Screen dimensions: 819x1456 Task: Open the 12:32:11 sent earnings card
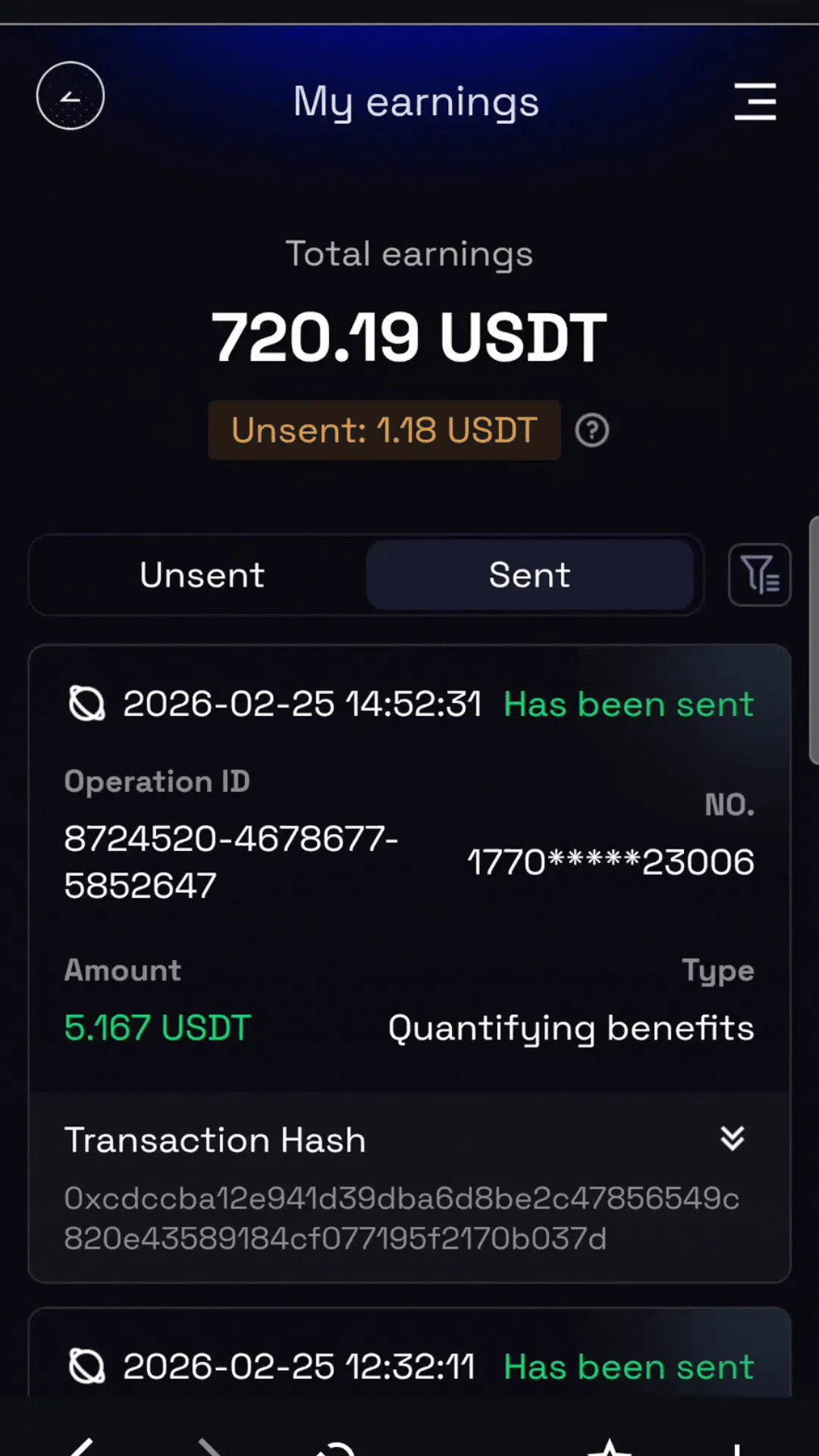click(x=409, y=1365)
